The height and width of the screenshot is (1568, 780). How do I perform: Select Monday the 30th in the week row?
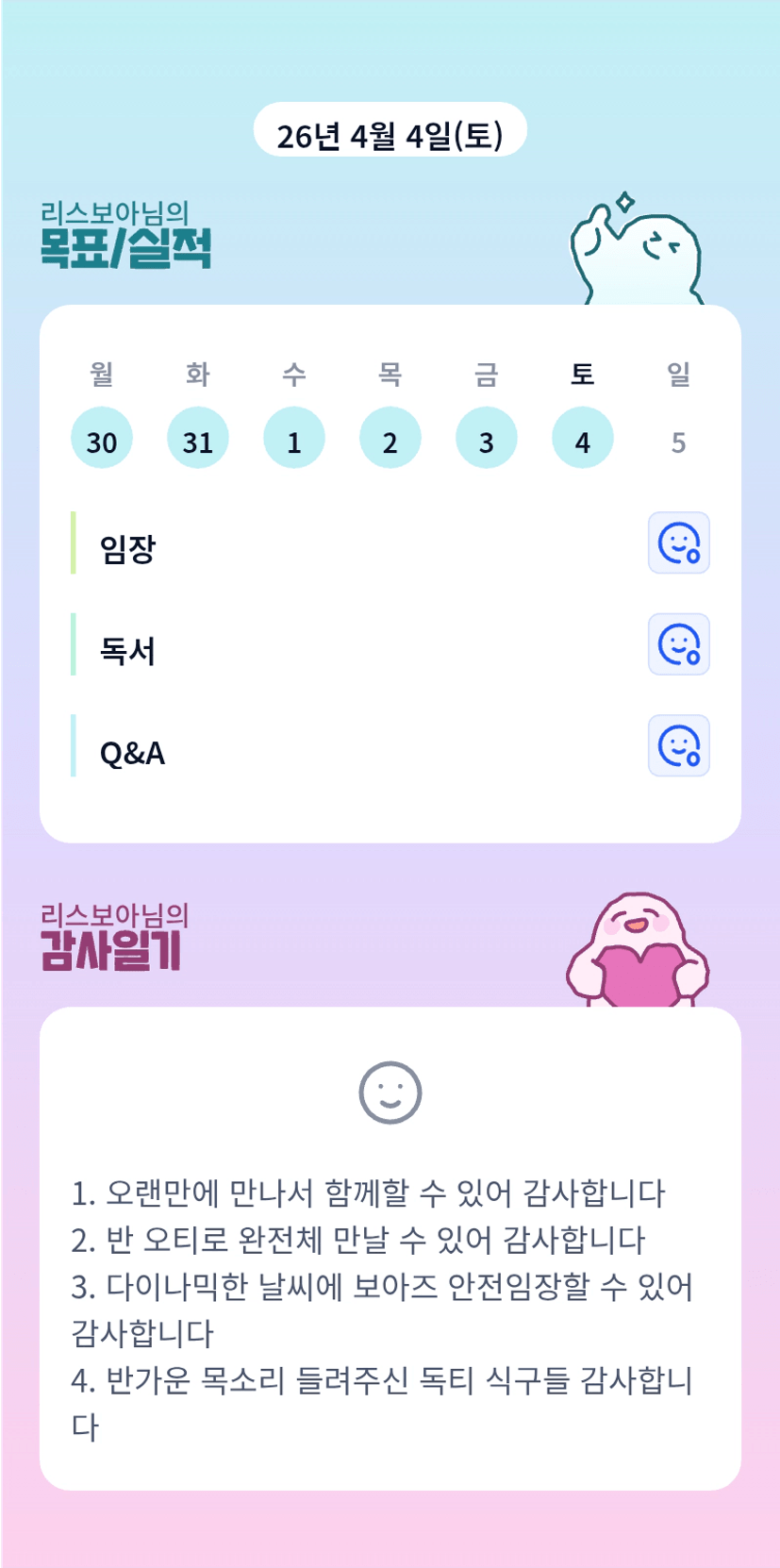102,439
